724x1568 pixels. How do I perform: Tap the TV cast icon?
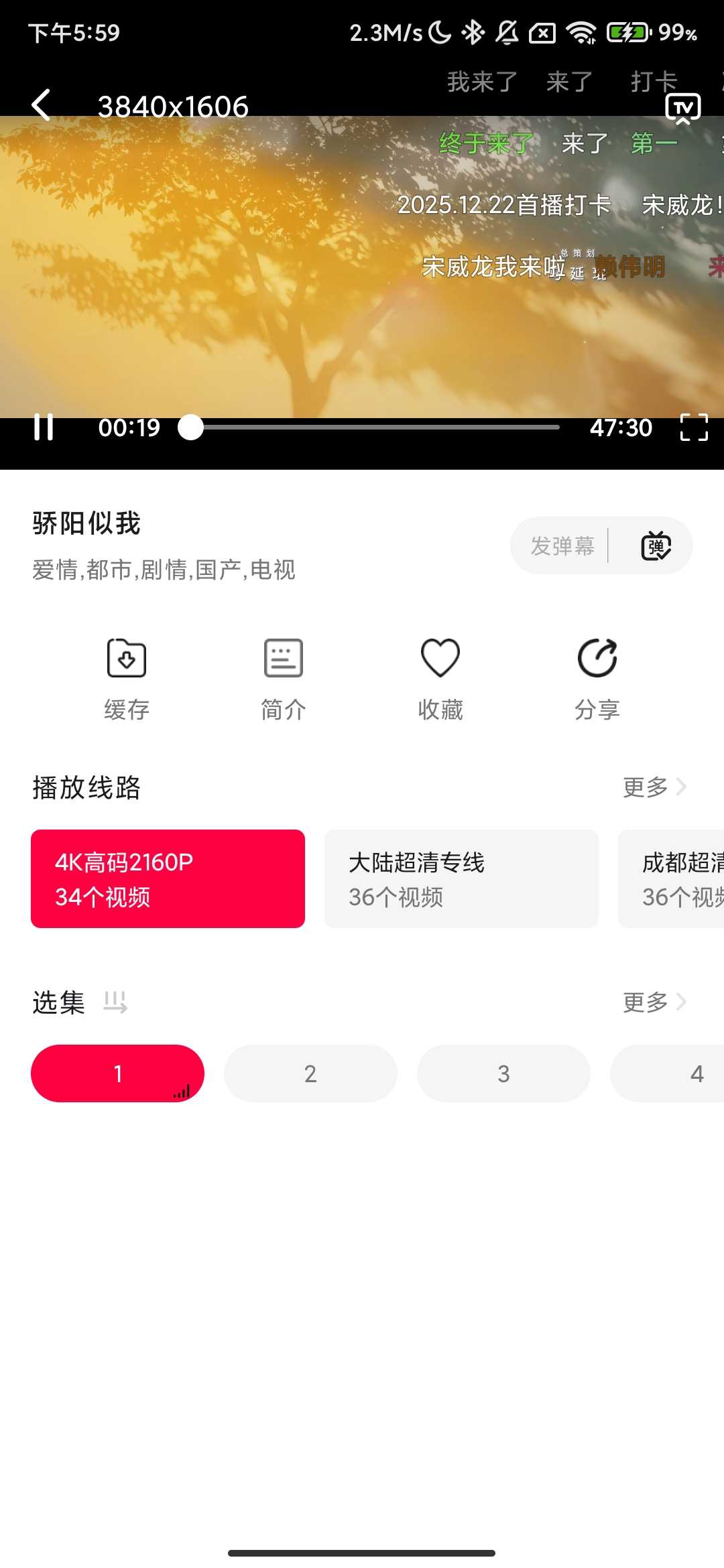coord(683,107)
